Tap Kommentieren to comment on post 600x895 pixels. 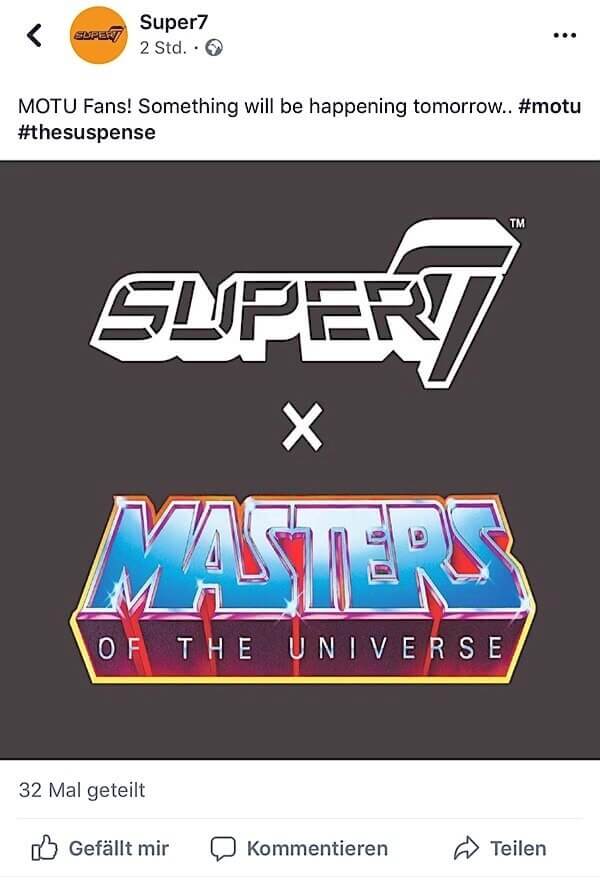click(x=299, y=849)
